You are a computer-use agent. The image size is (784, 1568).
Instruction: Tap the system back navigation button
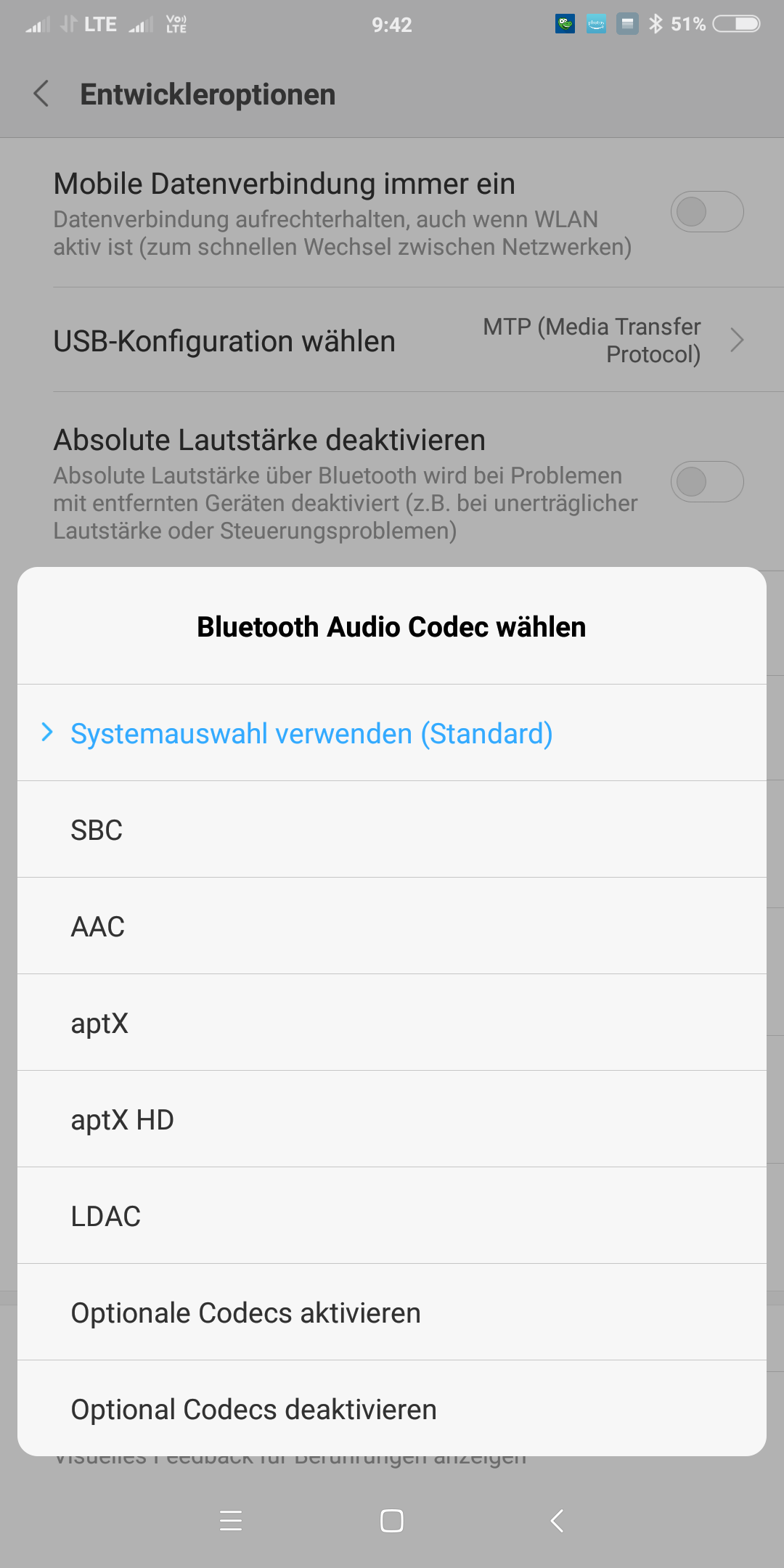tap(557, 1521)
